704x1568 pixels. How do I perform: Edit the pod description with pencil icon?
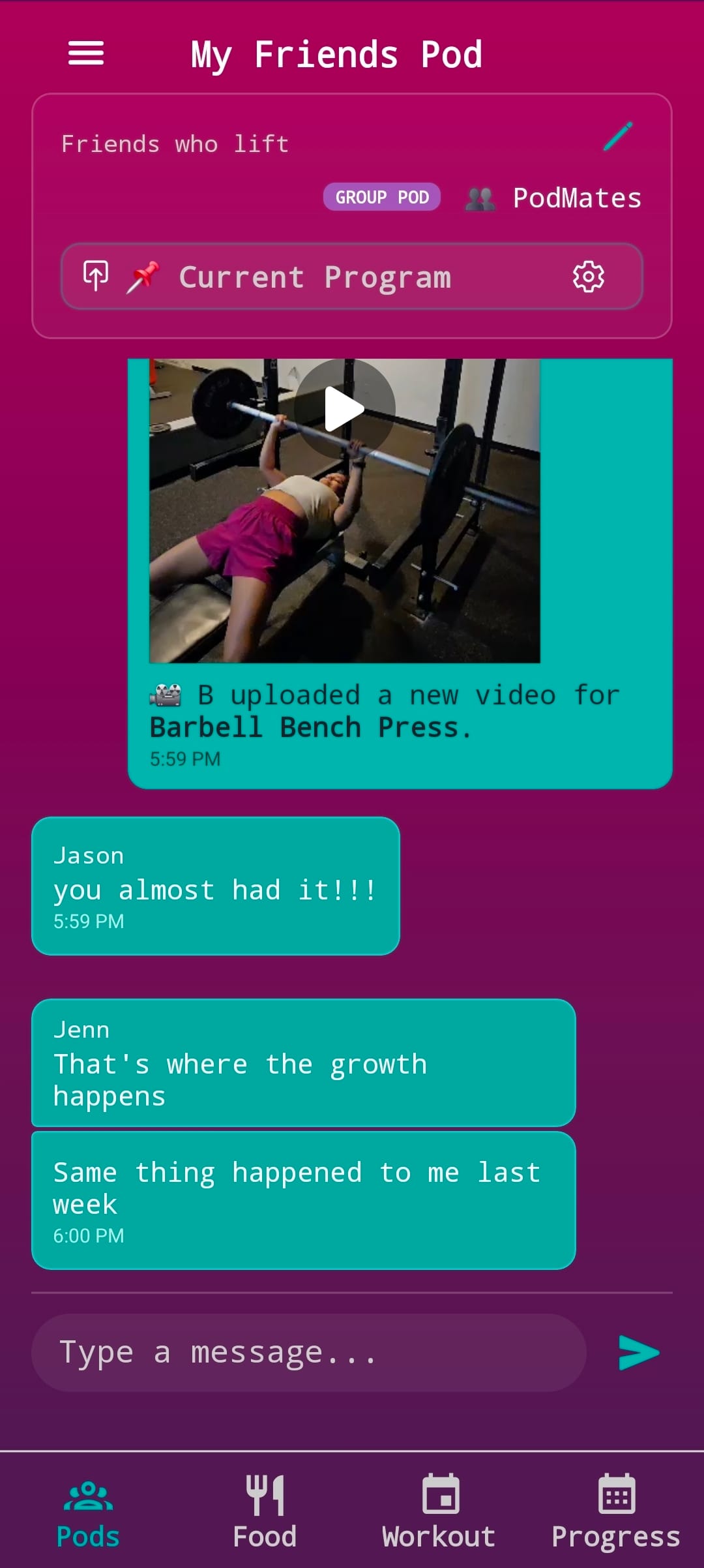point(617,136)
